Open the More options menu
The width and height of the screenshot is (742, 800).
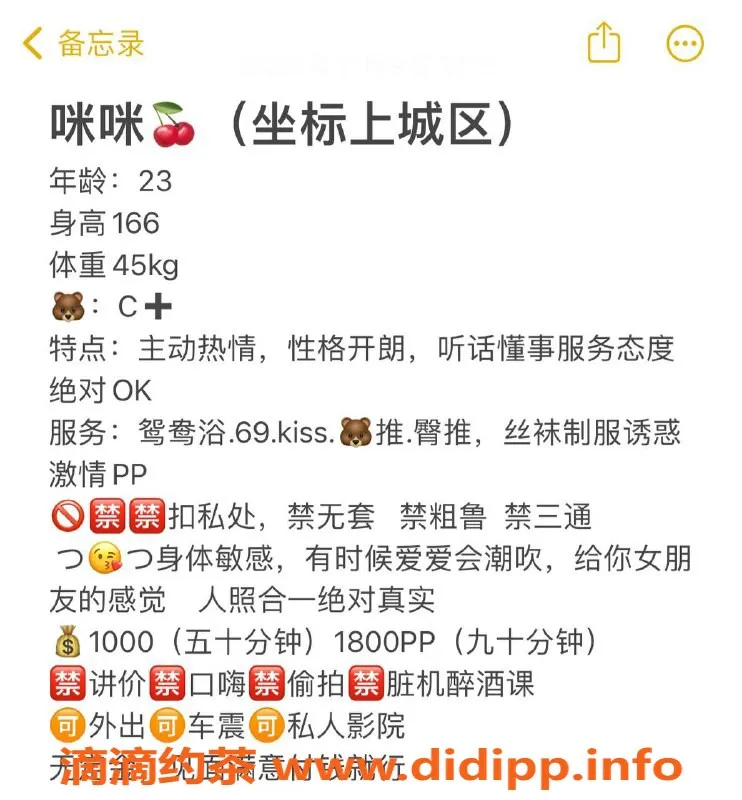pos(685,42)
